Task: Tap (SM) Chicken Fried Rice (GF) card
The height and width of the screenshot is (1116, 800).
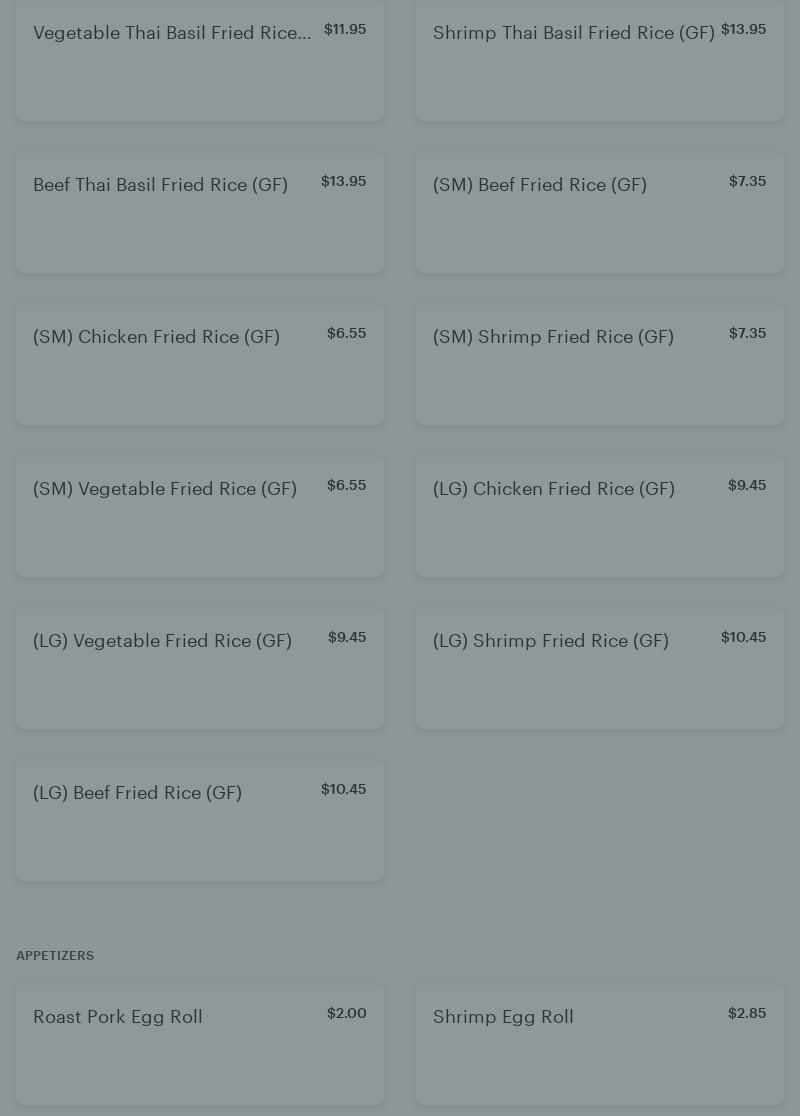Action: [x=200, y=364]
